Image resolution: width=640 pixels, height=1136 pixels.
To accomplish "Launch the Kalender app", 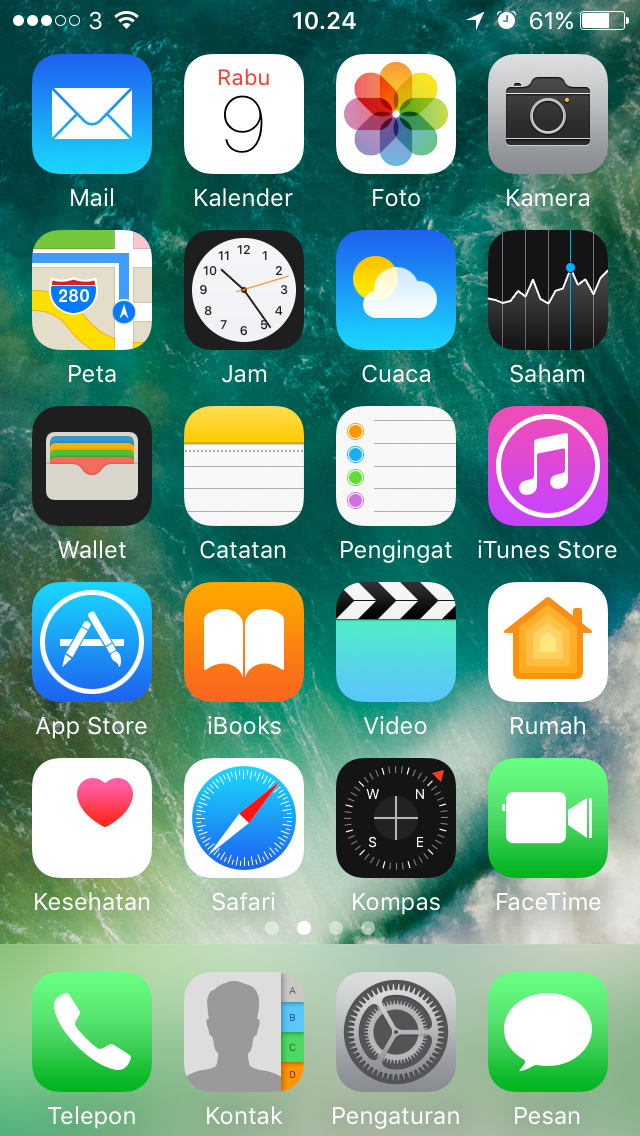I will coord(244,114).
